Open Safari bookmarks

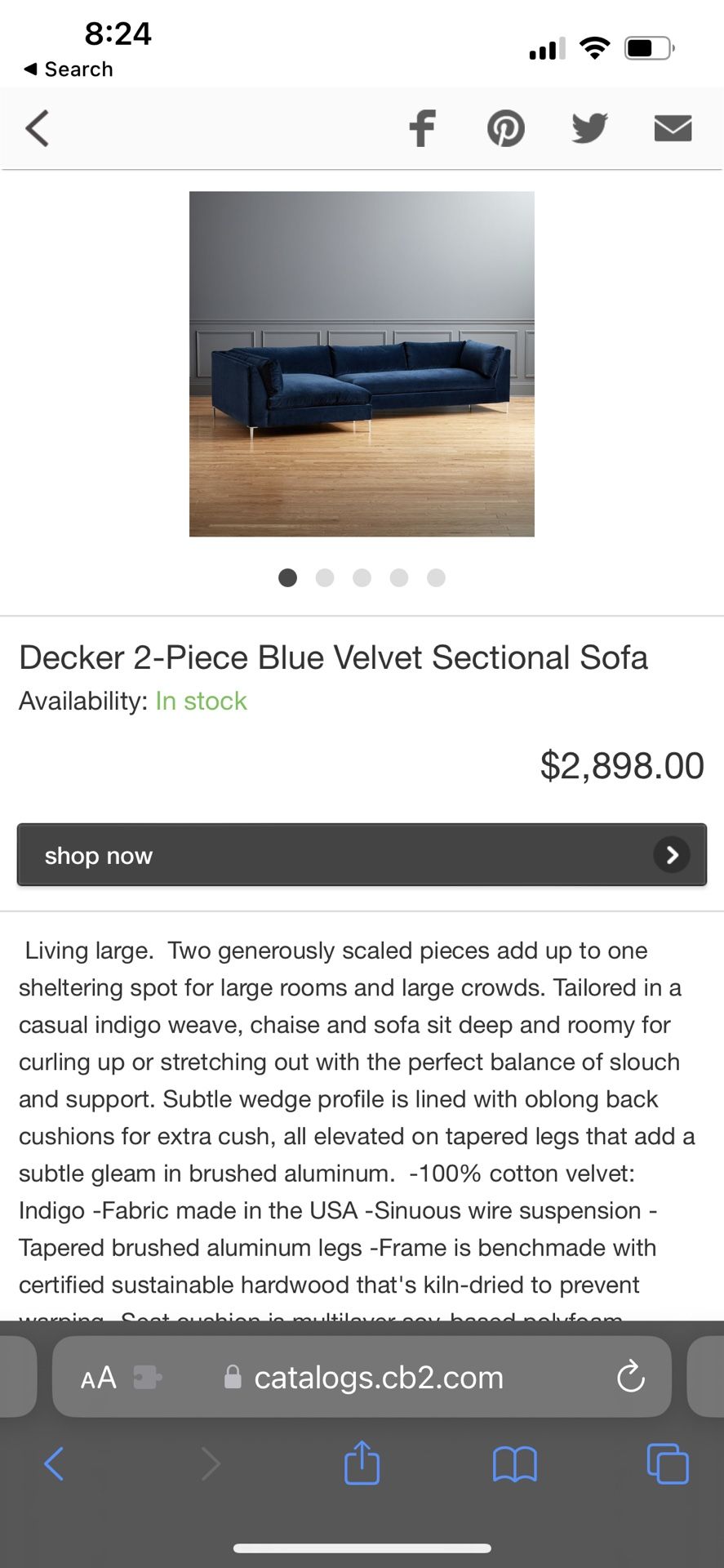pos(515,1463)
